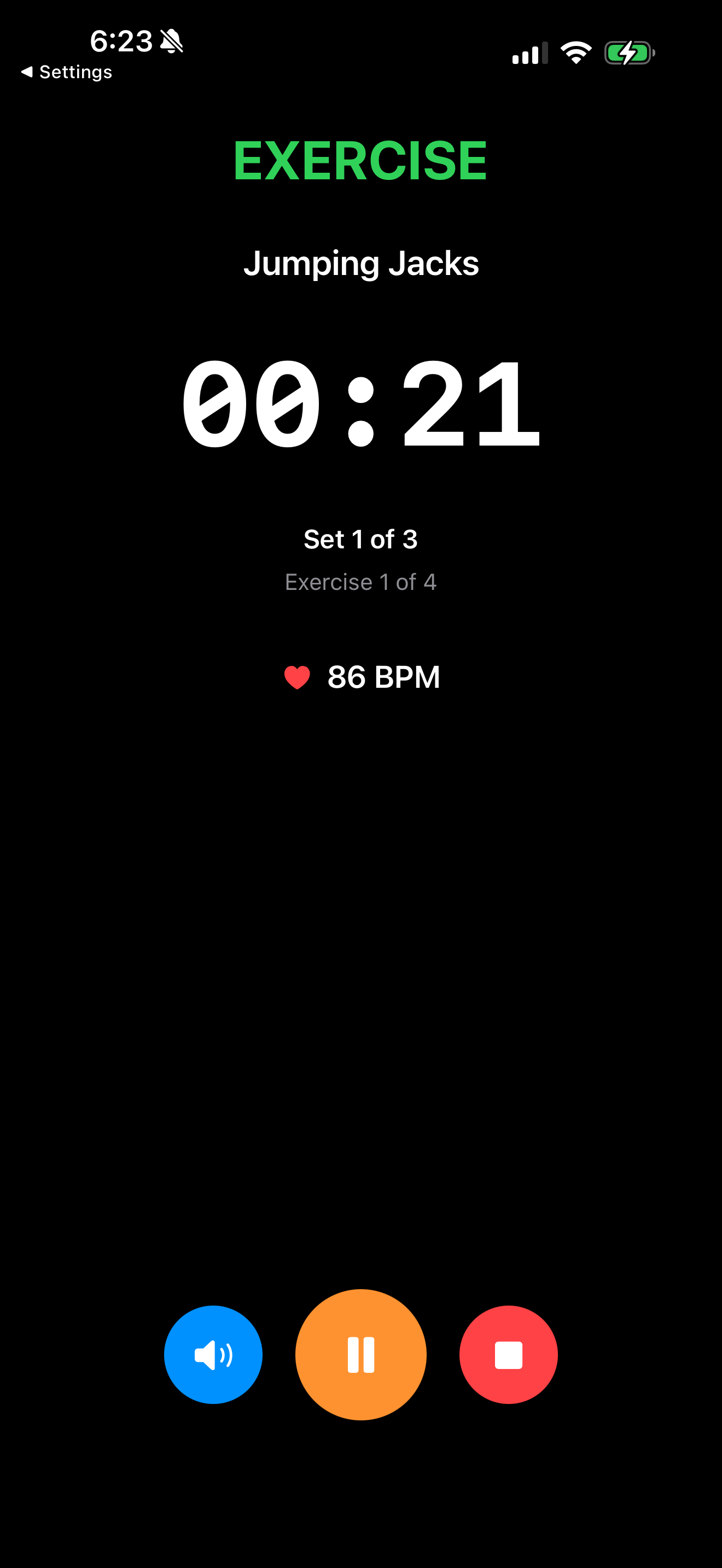Tap the 86 BPM heart rate reading
Image resolution: width=722 pixels, height=1568 pixels.
(x=383, y=677)
